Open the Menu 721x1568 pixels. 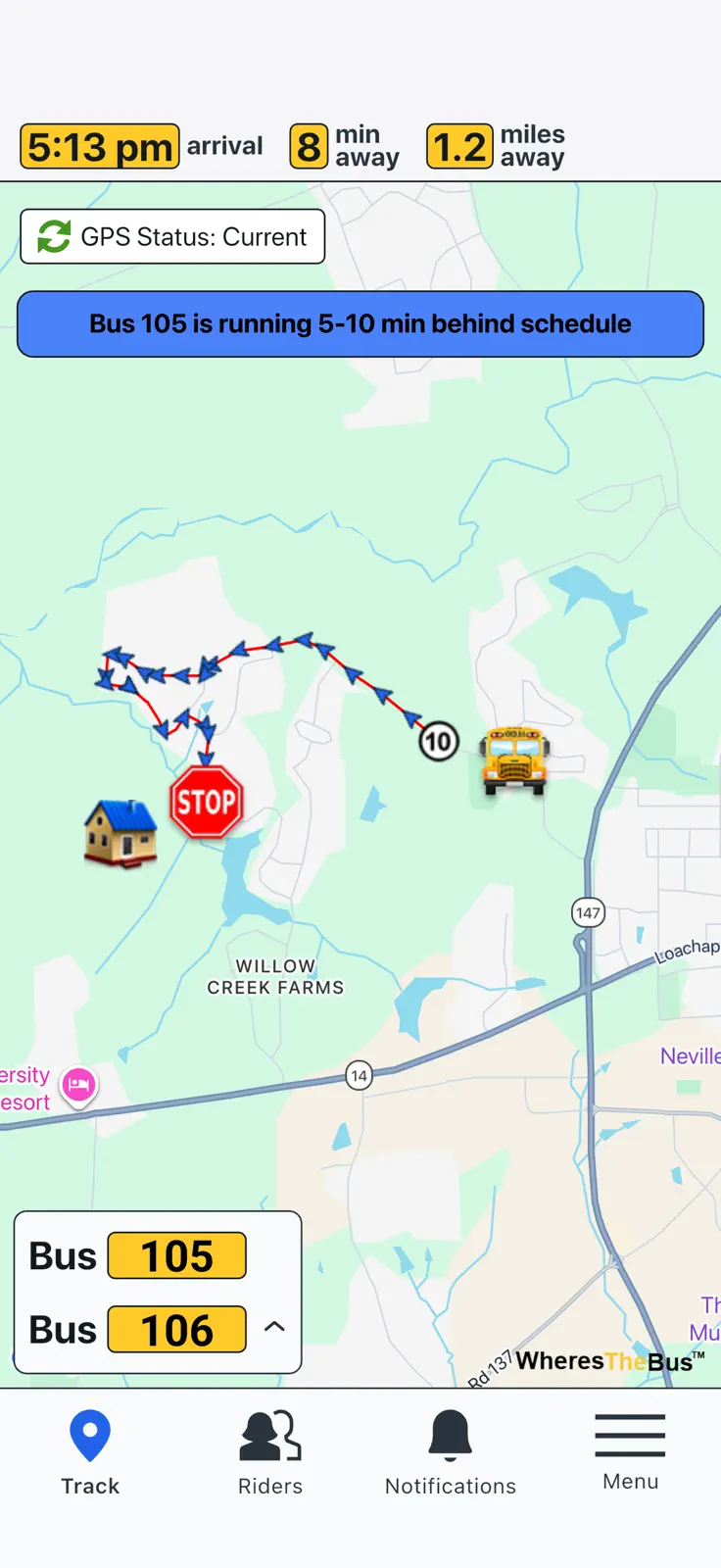click(631, 1452)
